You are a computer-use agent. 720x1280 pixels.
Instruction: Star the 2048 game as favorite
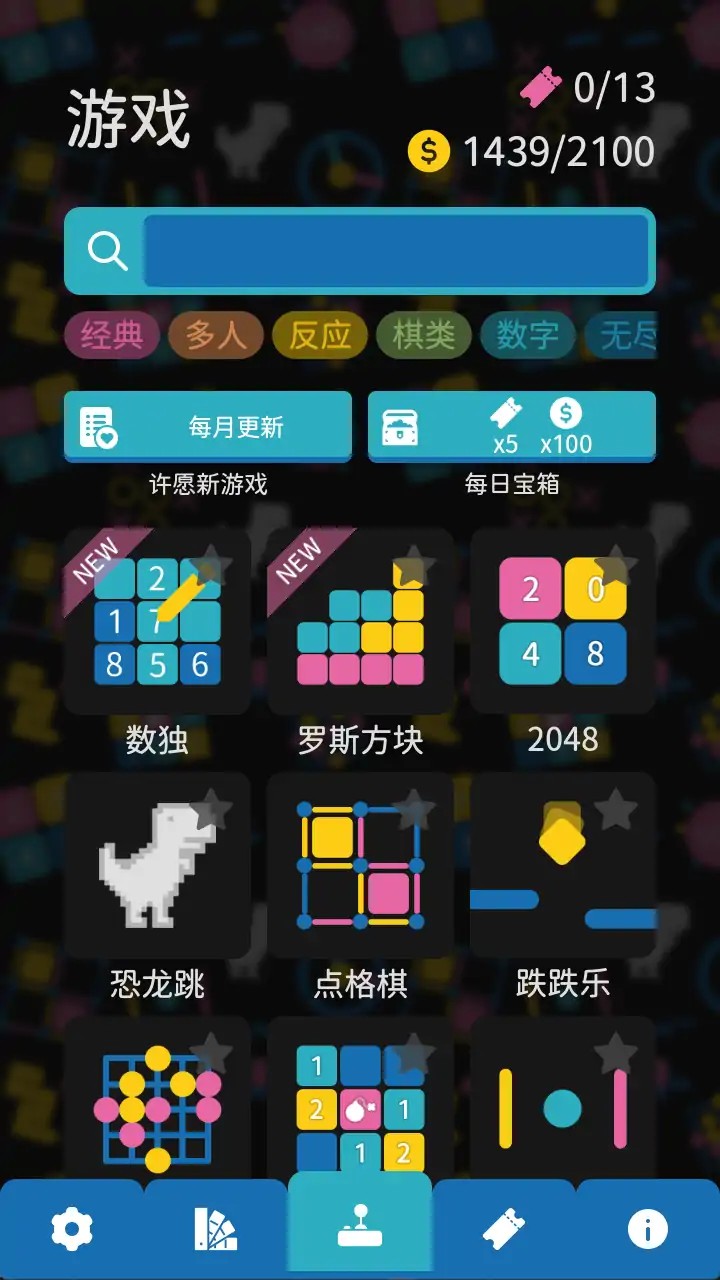pos(615,565)
